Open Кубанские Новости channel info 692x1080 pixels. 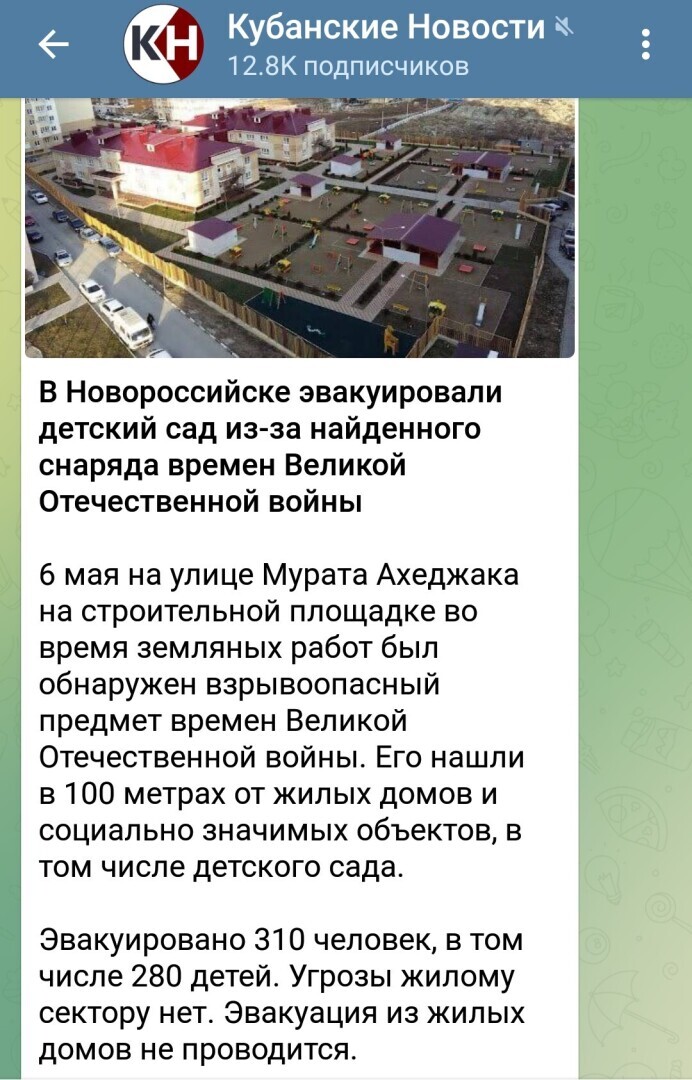click(x=385, y=44)
